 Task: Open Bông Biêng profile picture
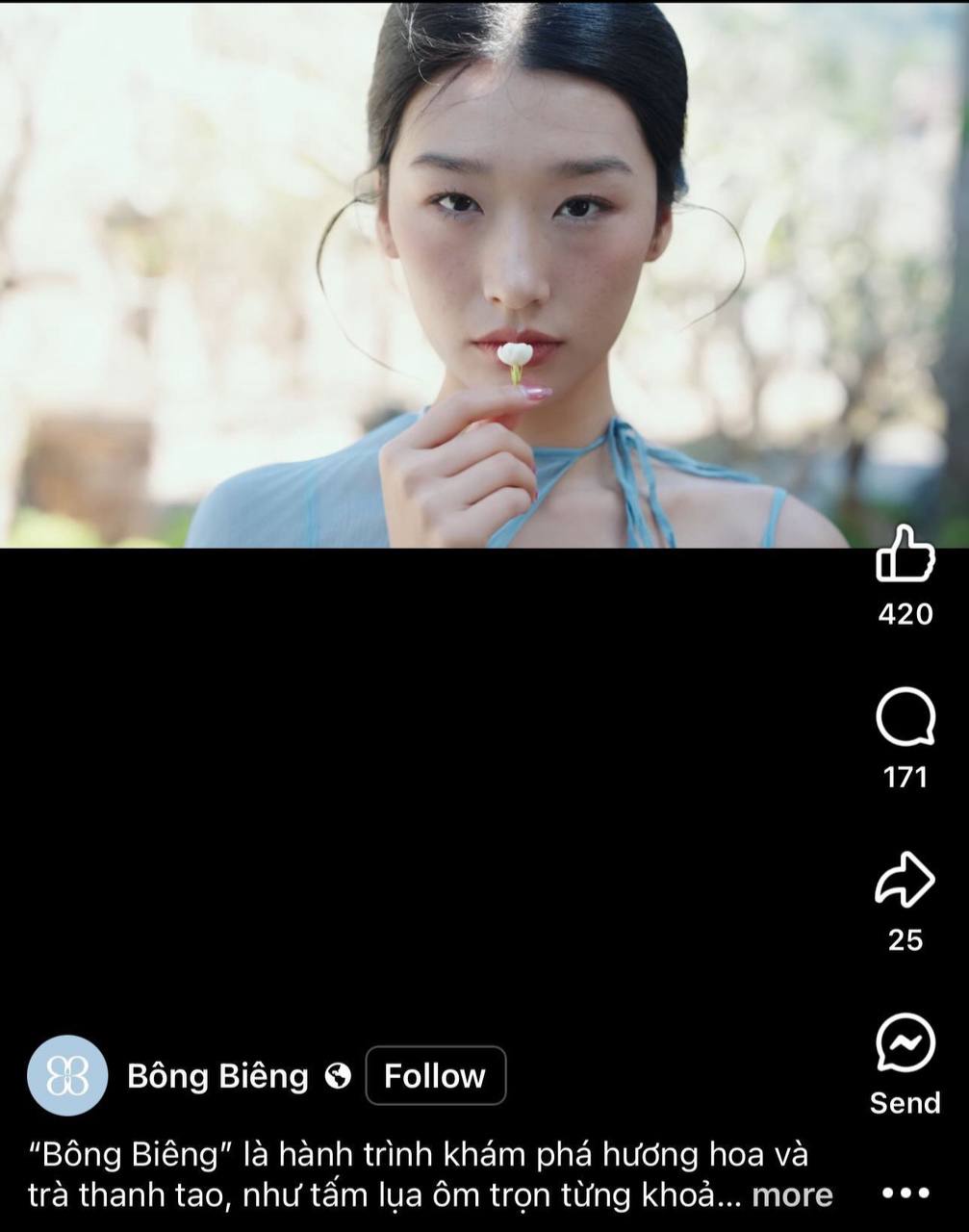tap(67, 1075)
